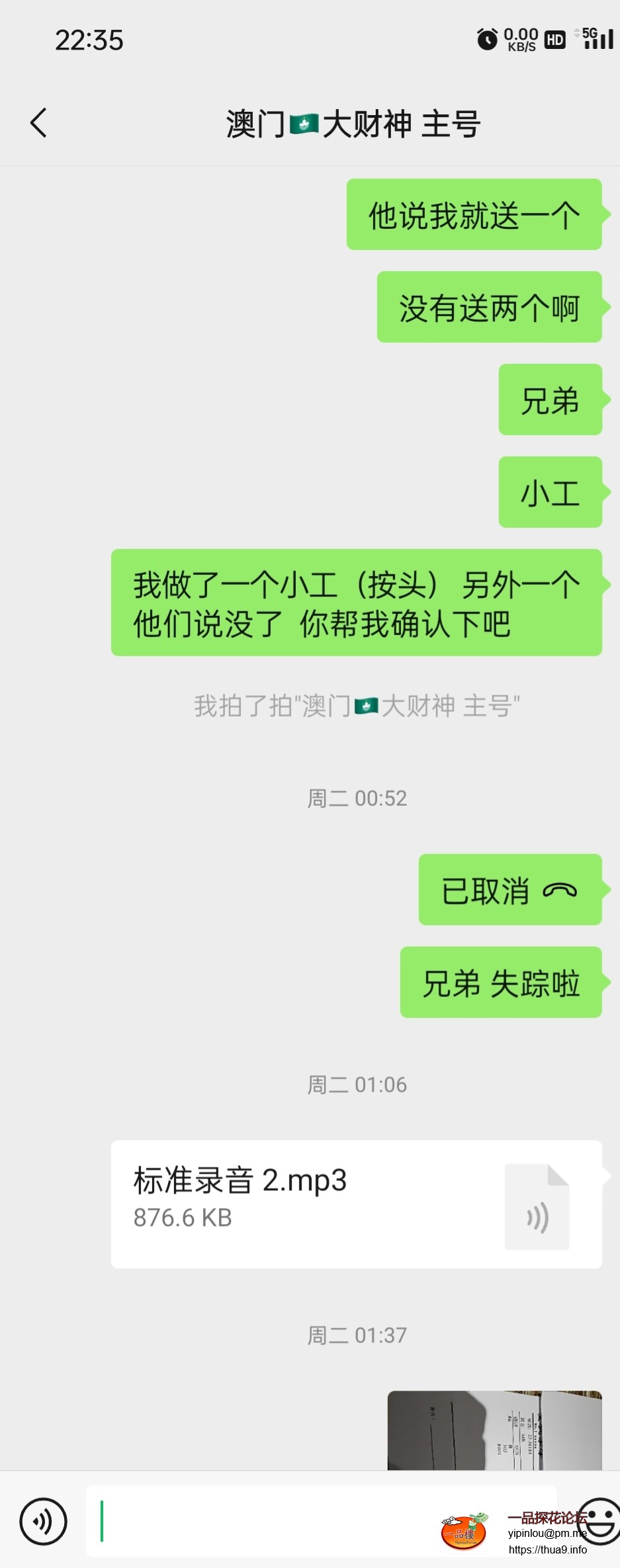
Task: Open the 标准录音 2.mp3 audio file
Action: point(356,1203)
